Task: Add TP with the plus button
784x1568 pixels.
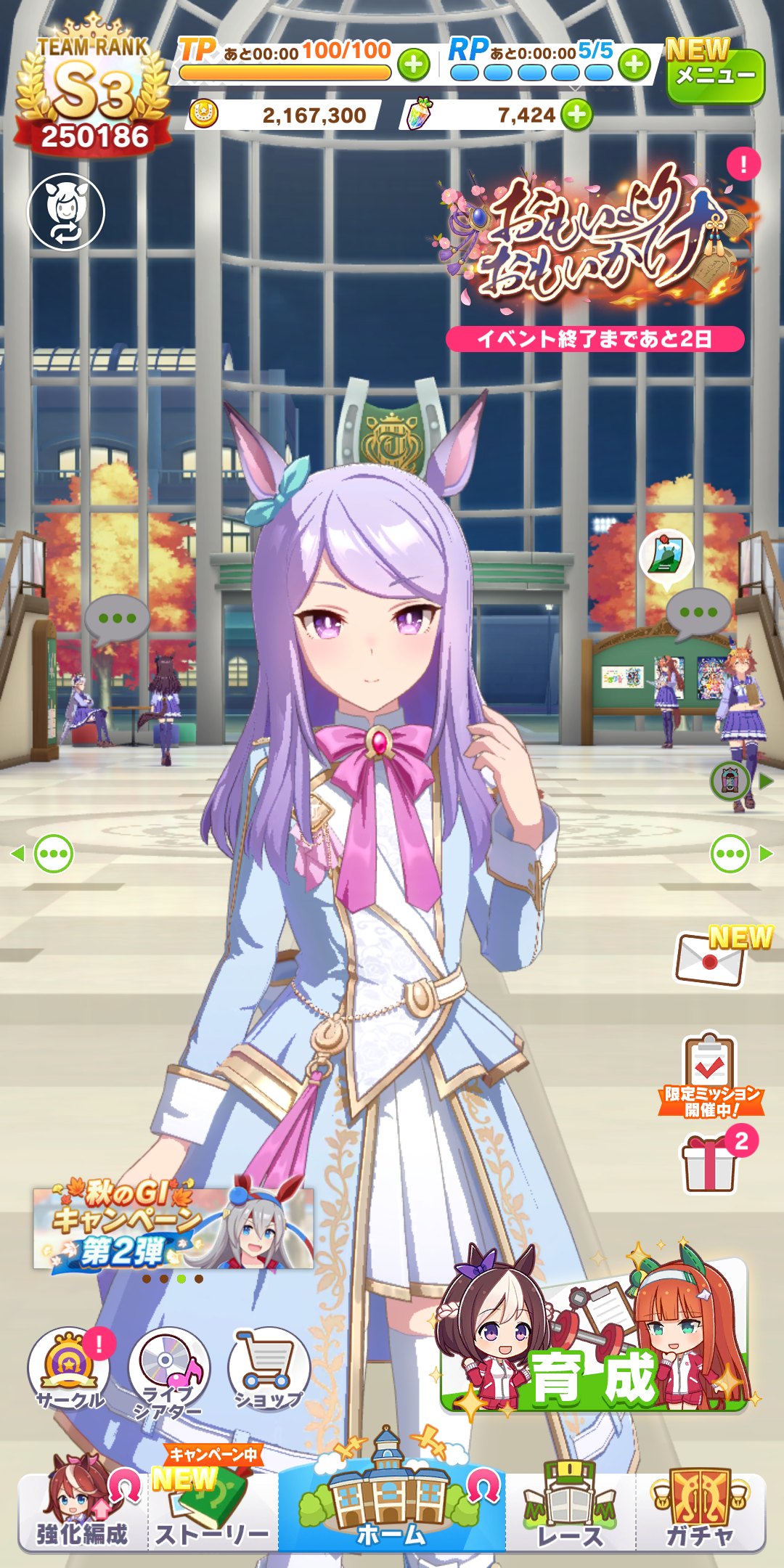Action: 413,65
